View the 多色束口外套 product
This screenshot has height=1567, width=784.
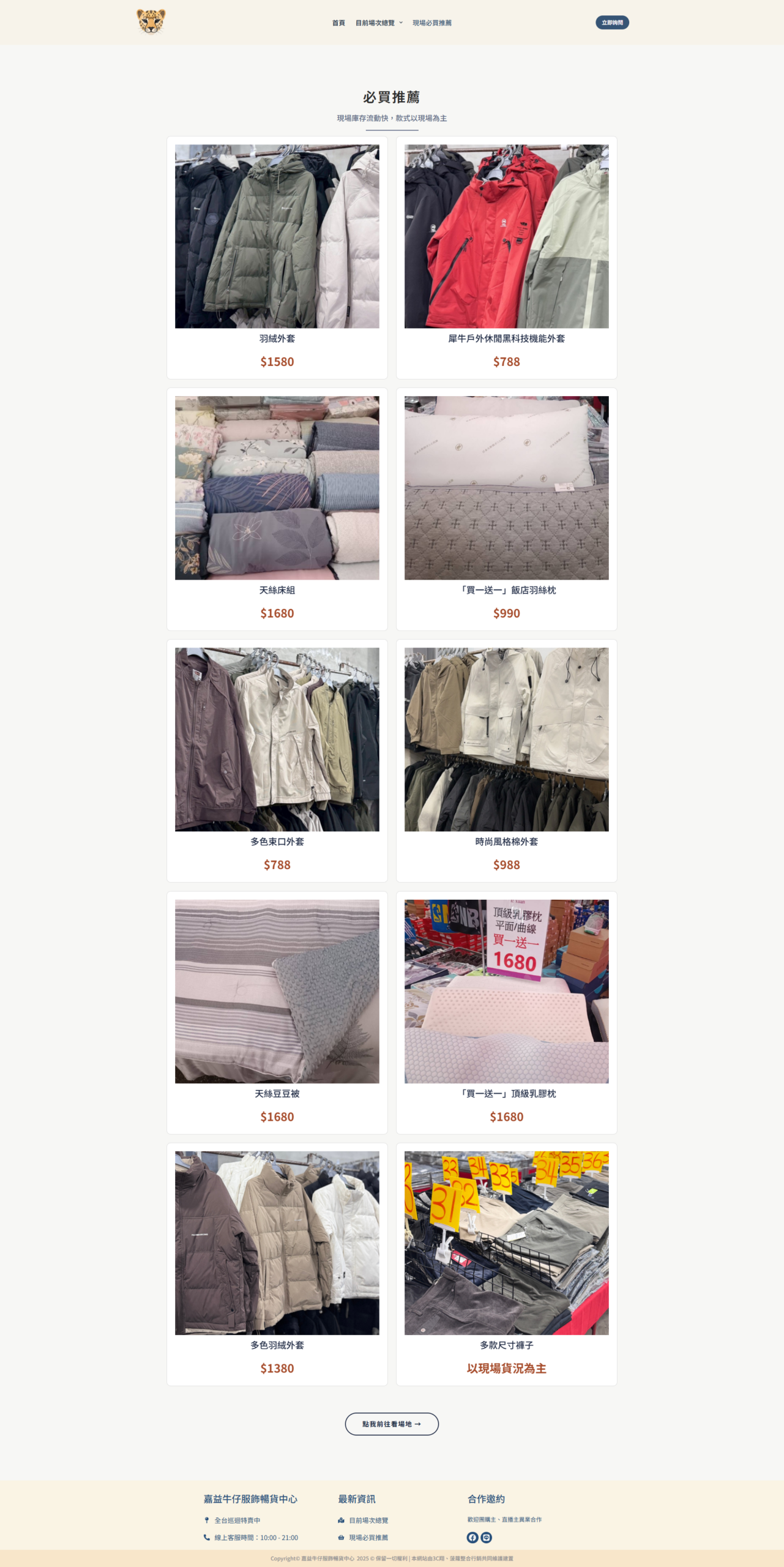point(277,760)
